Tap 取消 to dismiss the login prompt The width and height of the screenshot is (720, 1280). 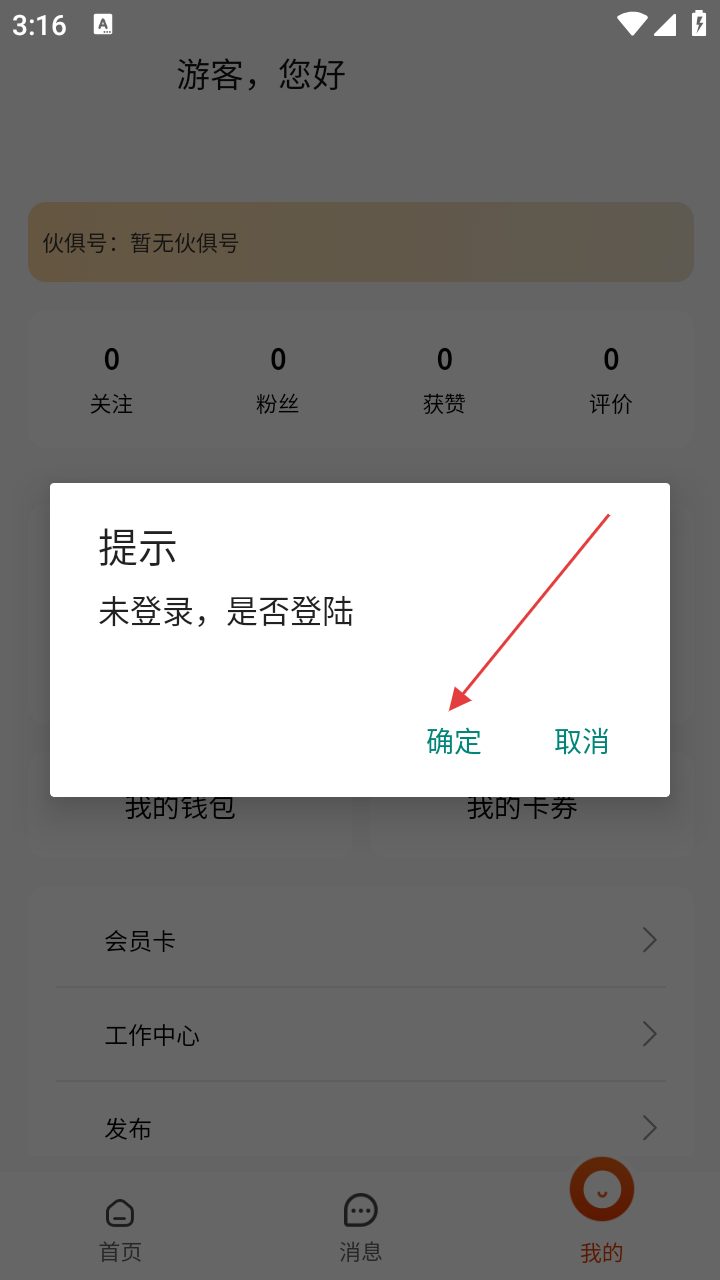tap(581, 741)
